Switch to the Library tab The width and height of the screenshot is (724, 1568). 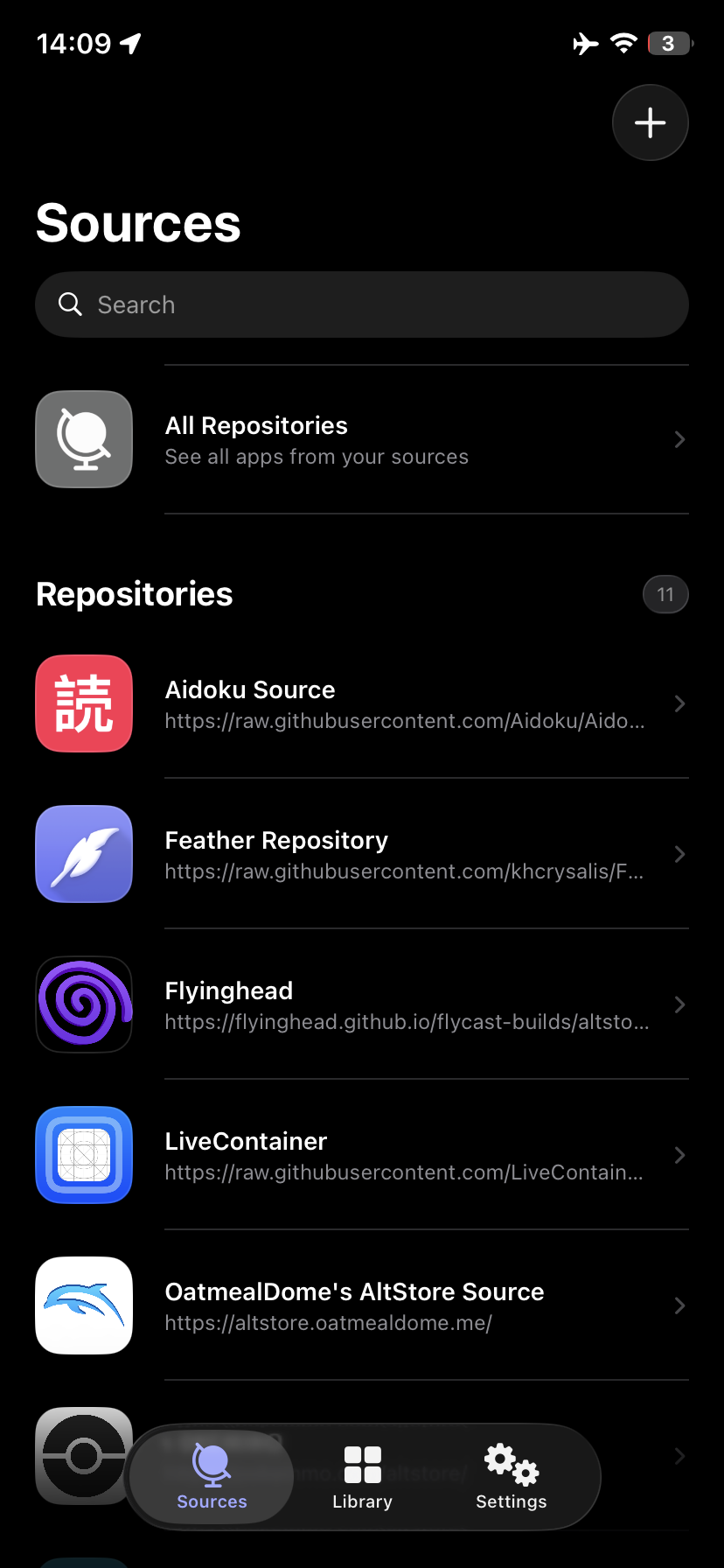362,1477
